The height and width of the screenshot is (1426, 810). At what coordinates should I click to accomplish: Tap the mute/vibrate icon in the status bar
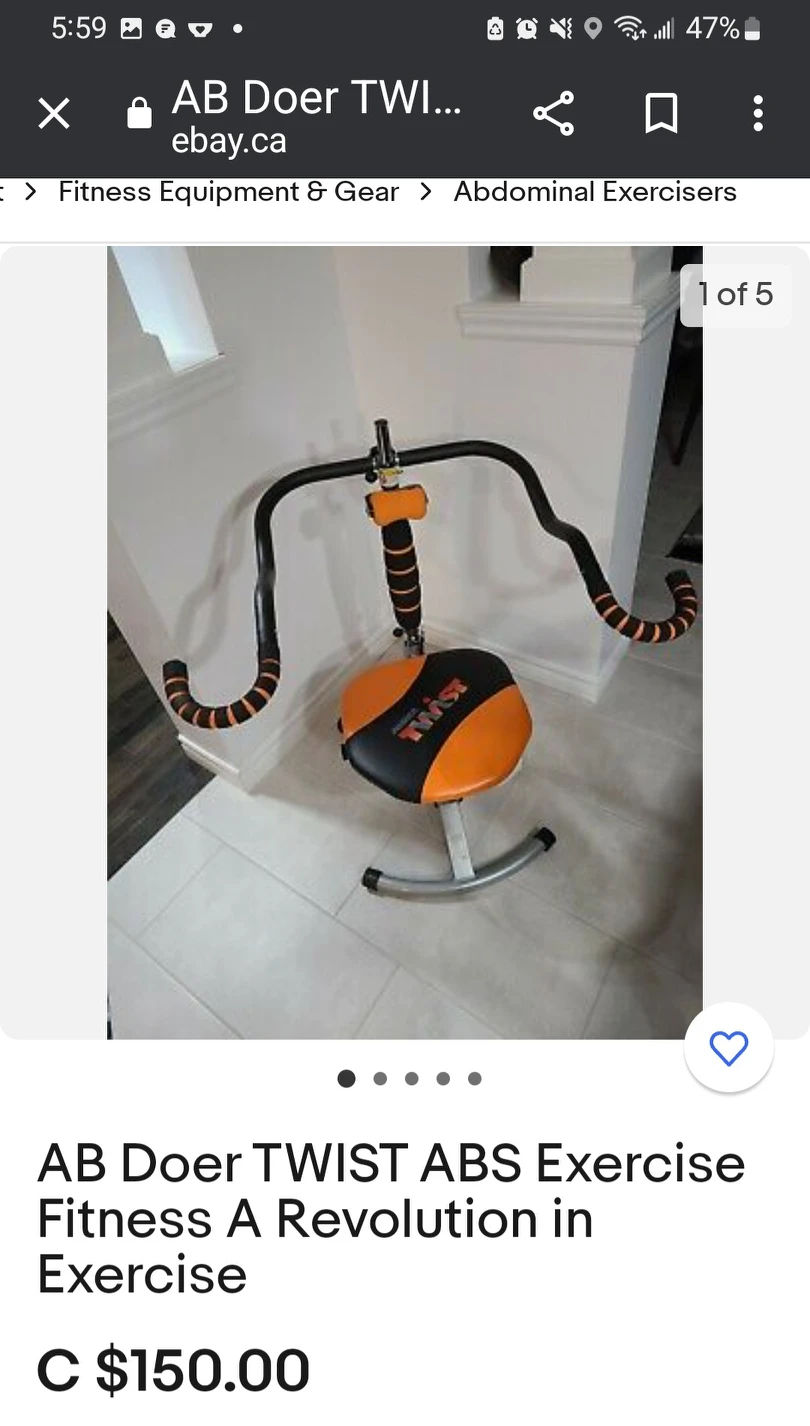562,28
